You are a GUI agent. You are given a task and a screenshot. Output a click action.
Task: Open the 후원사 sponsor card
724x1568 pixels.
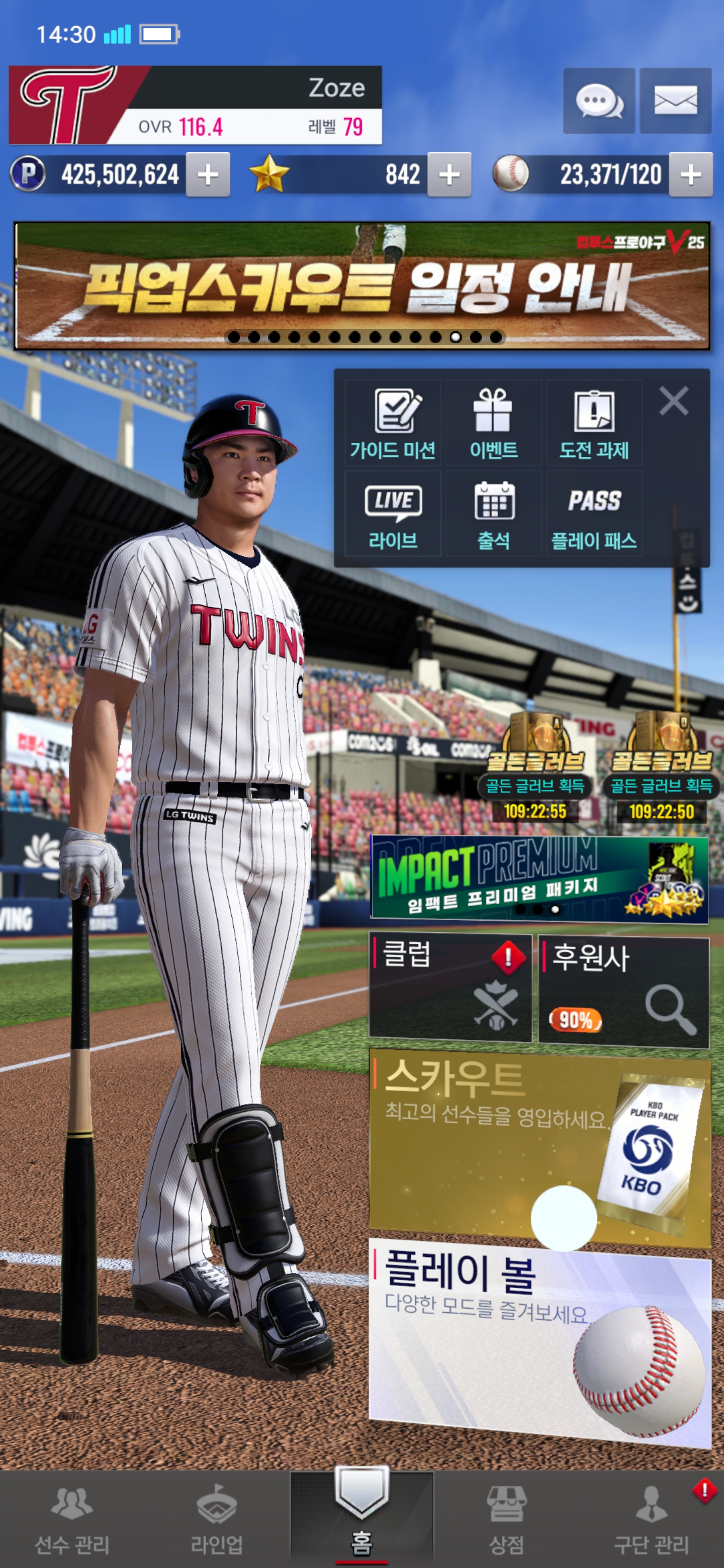[x=623, y=991]
